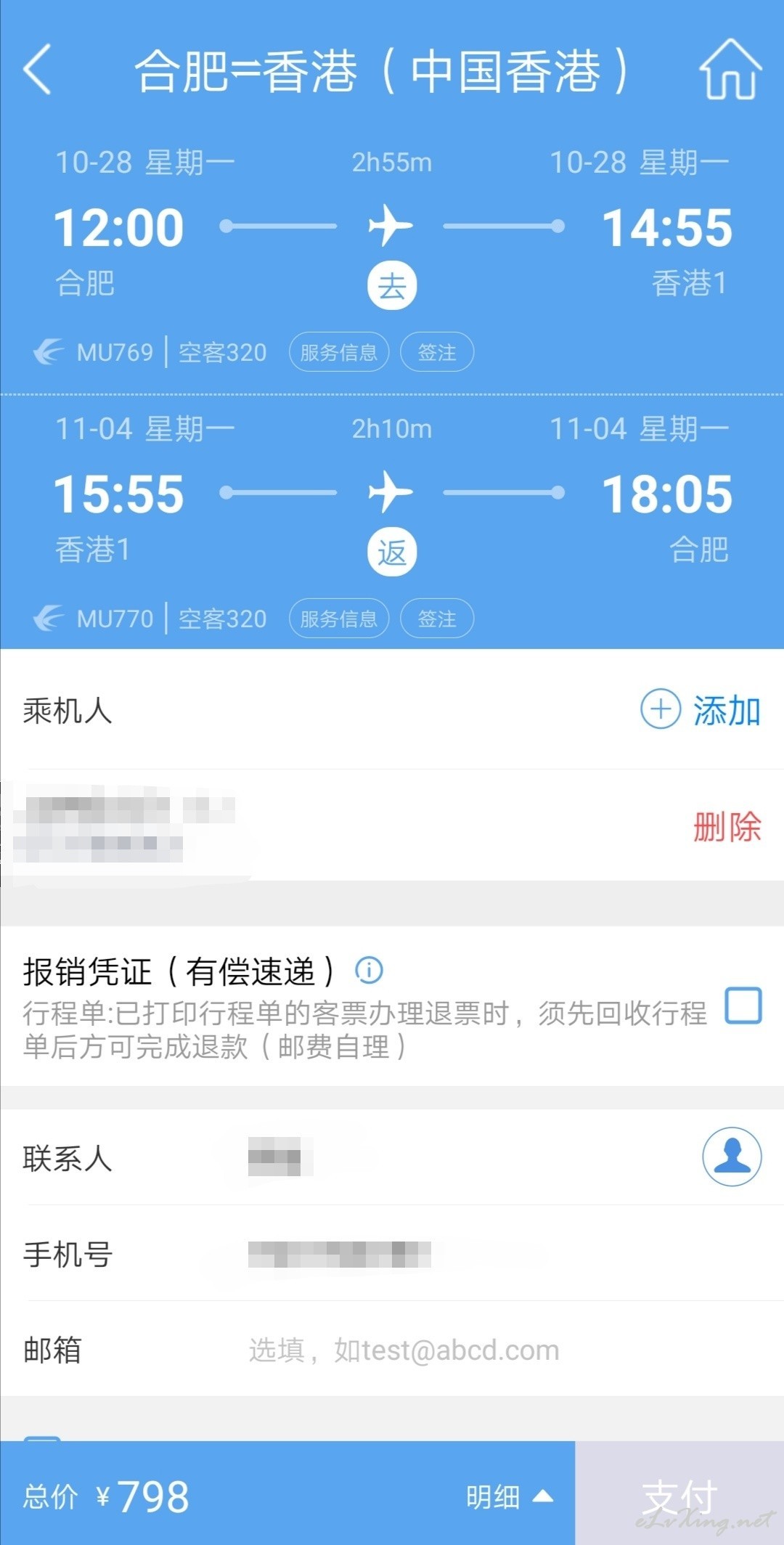Add a passenger with 添加
This screenshot has height=1545, width=784.
click(701, 709)
